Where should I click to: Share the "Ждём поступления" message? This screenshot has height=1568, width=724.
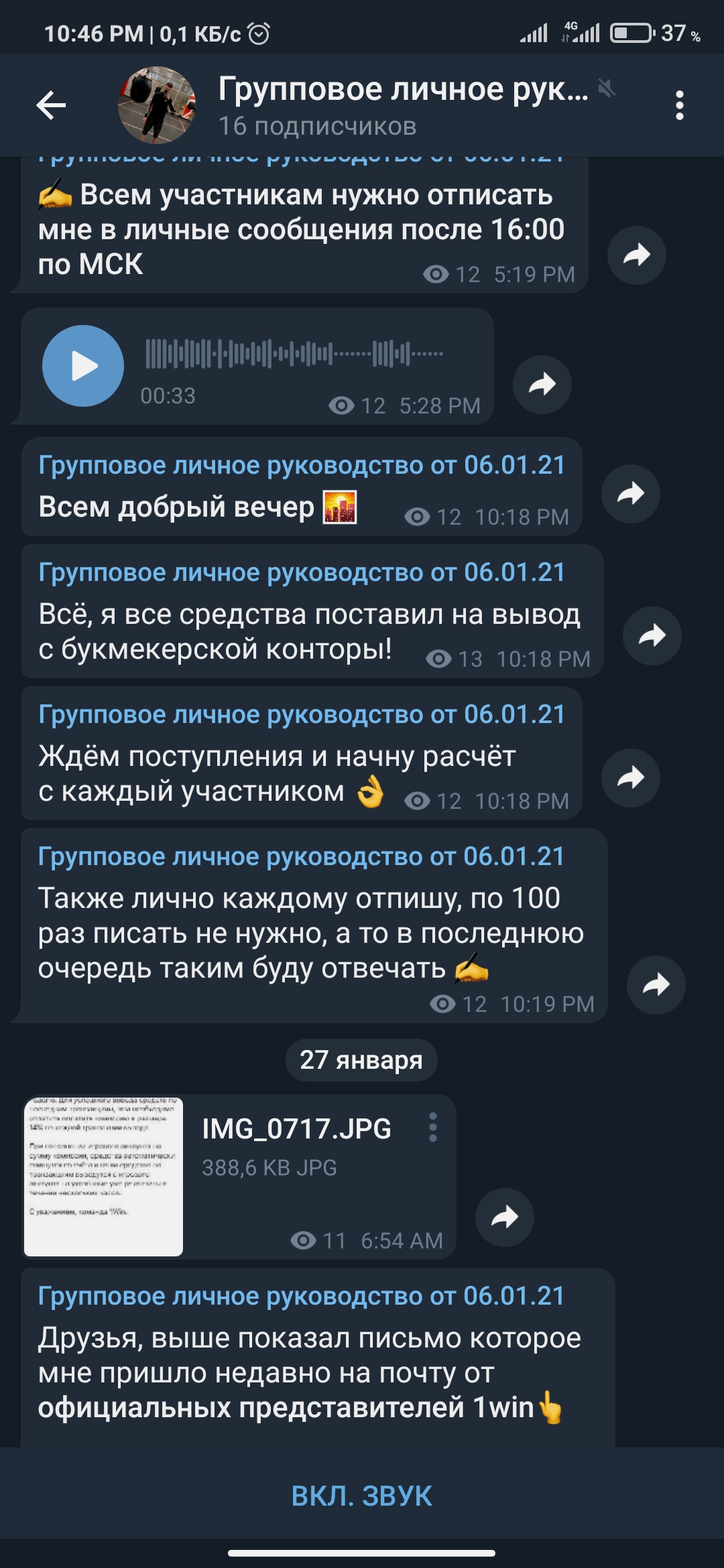point(631,778)
